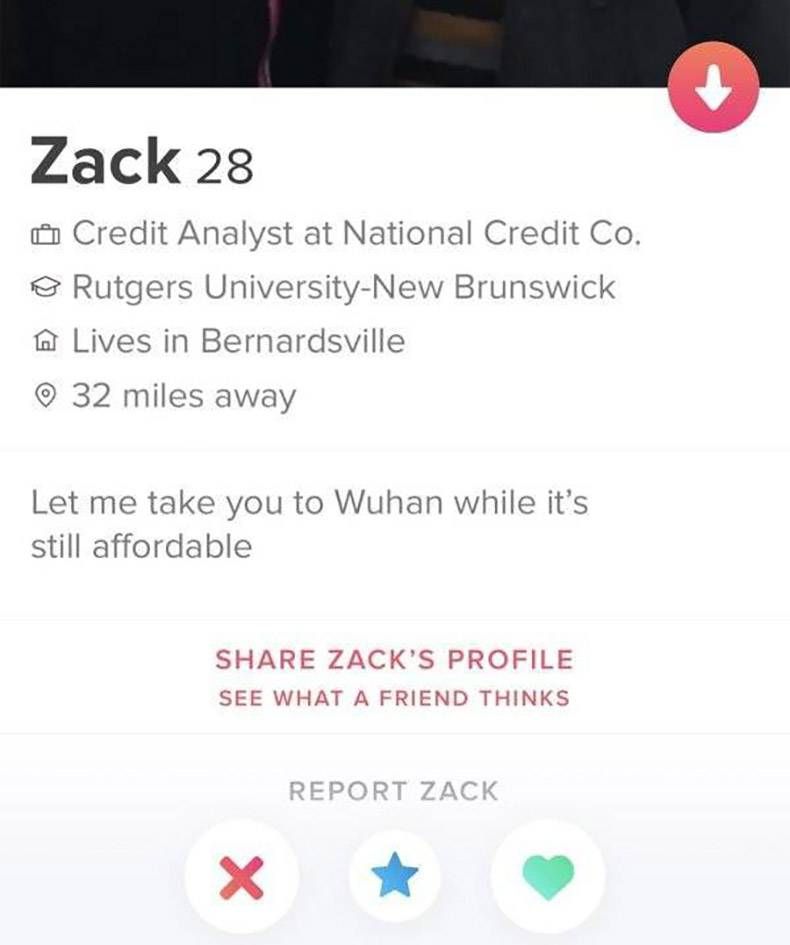This screenshot has height=945, width=790.
Task: Share Zack's profile with a friend
Action: click(x=394, y=661)
